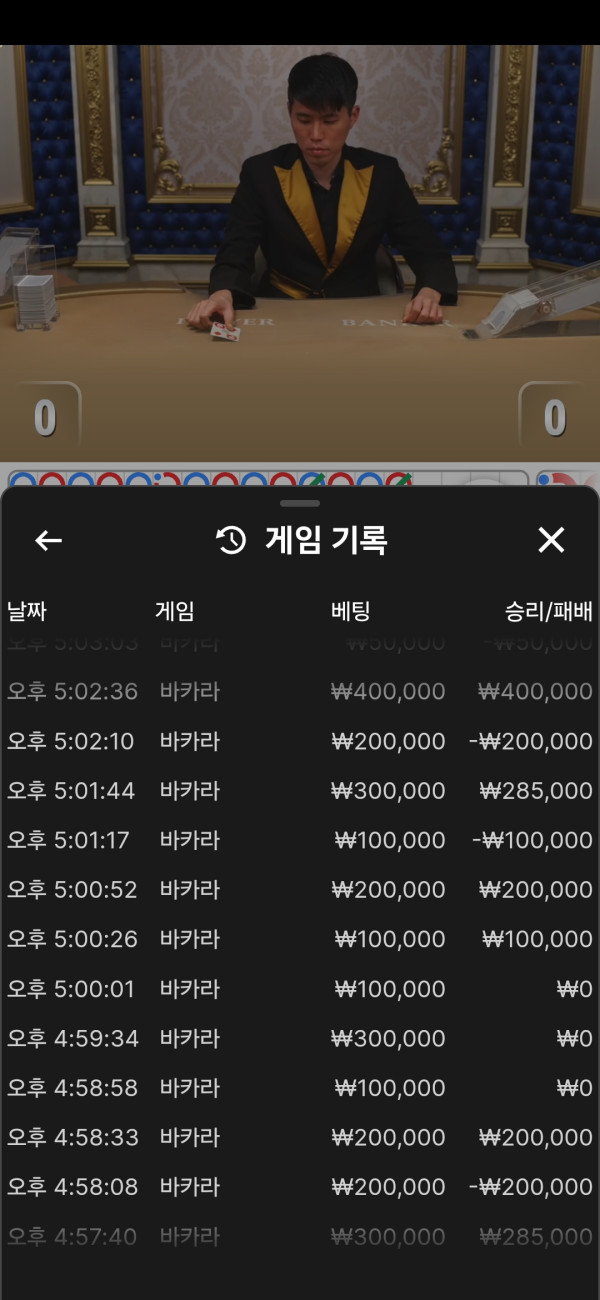
Task: Go back from the game history panel
Action: pos(48,541)
